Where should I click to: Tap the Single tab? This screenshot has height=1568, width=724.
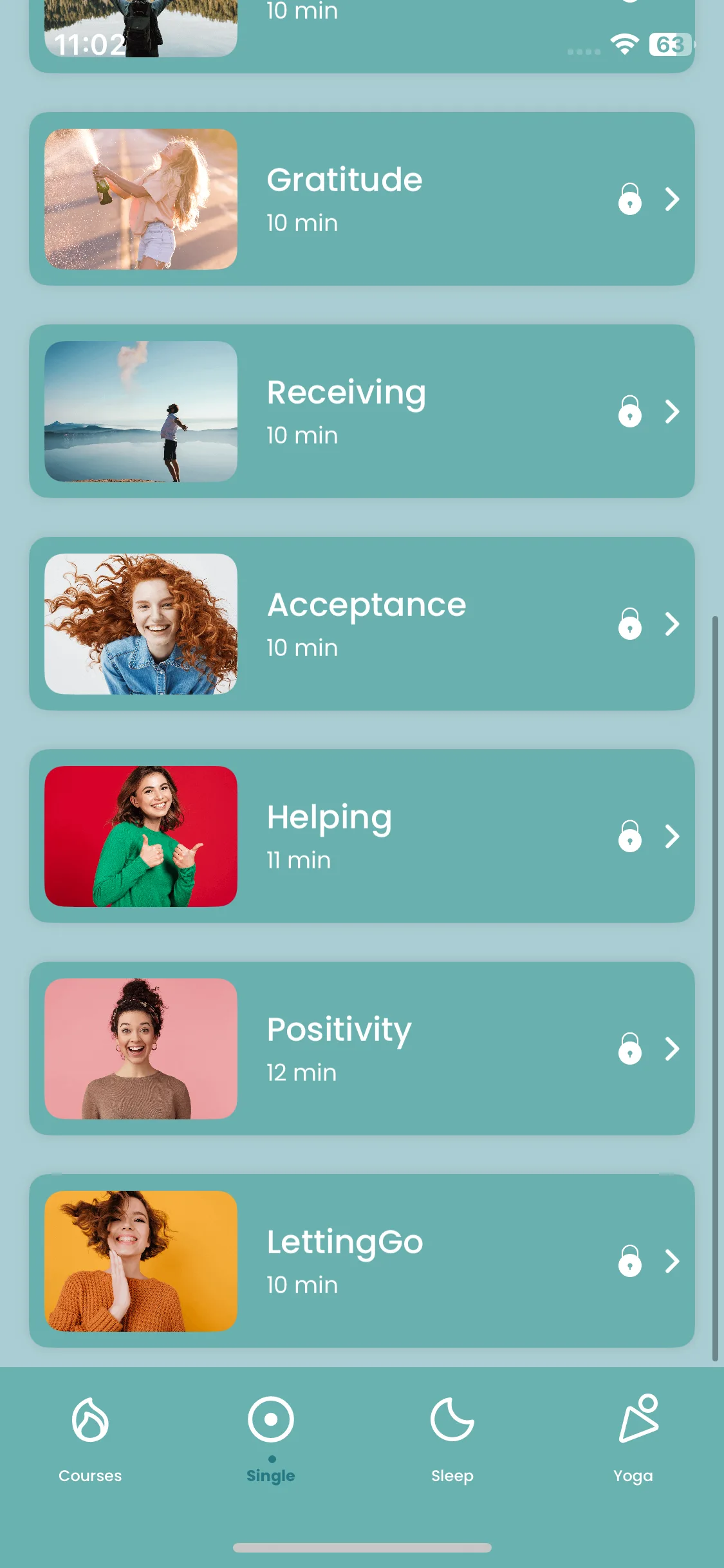point(271,1437)
